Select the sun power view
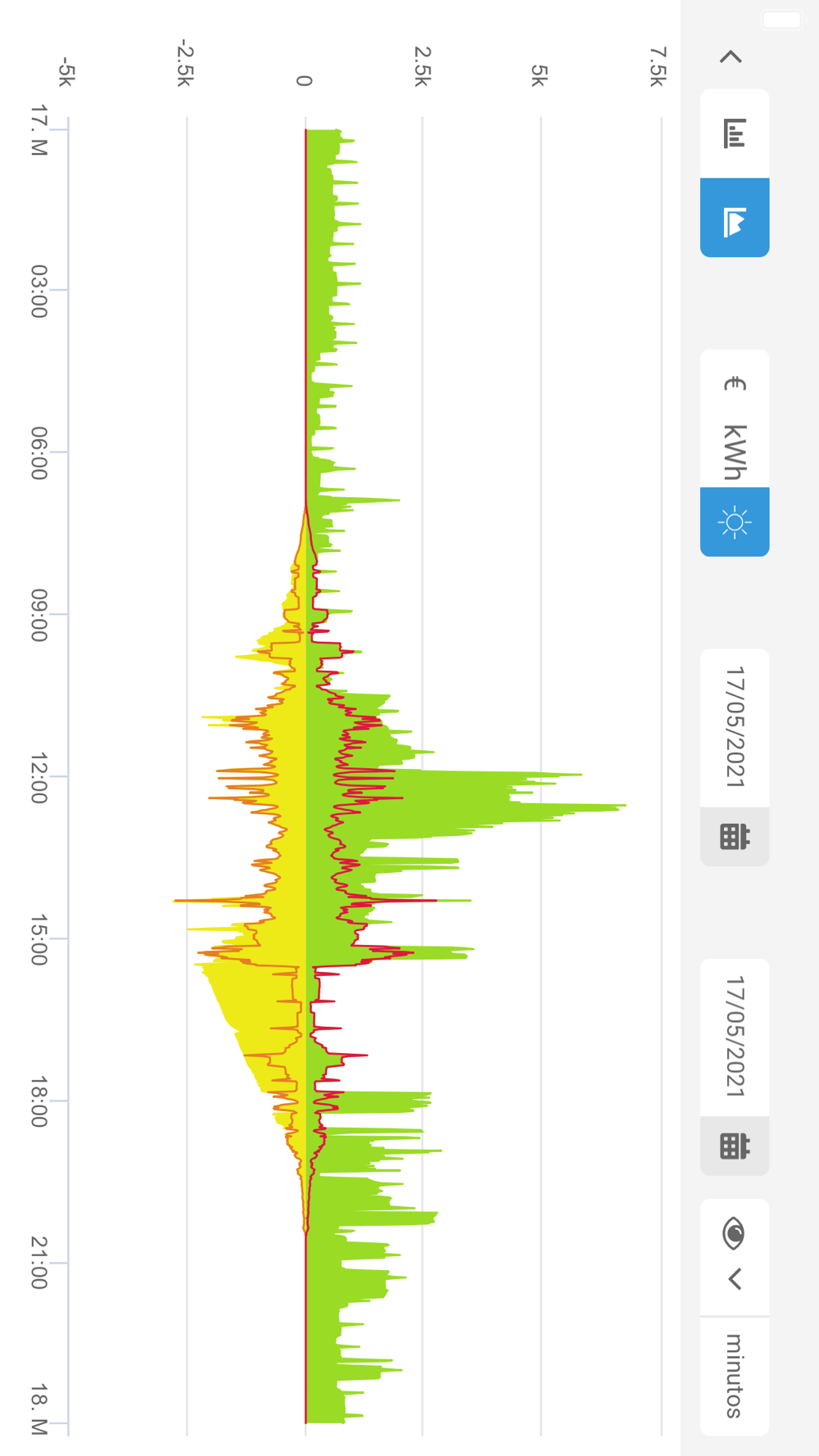Image resolution: width=819 pixels, height=1456 pixels. [735, 522]
